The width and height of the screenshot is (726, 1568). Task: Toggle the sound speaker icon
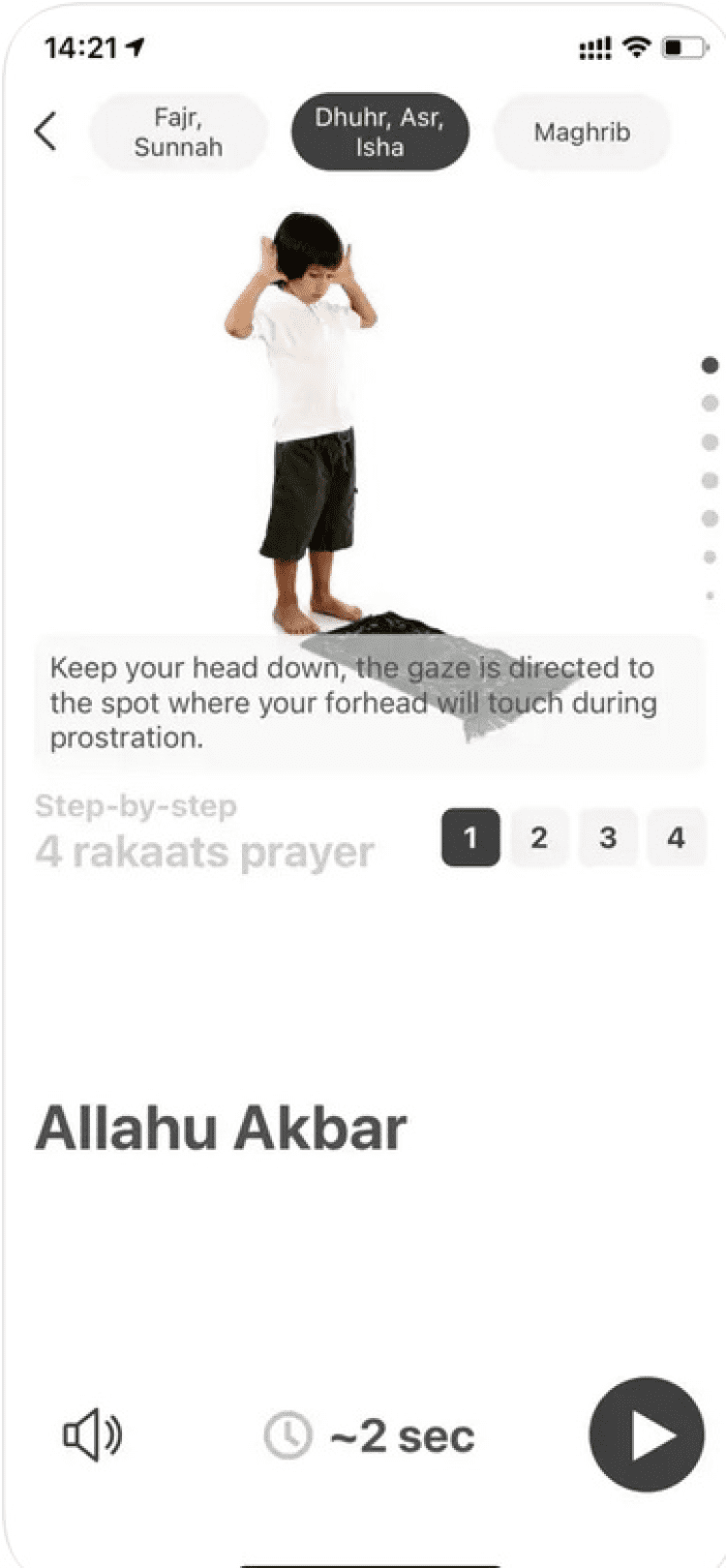pyautogui.click(x=93, y=1434)
